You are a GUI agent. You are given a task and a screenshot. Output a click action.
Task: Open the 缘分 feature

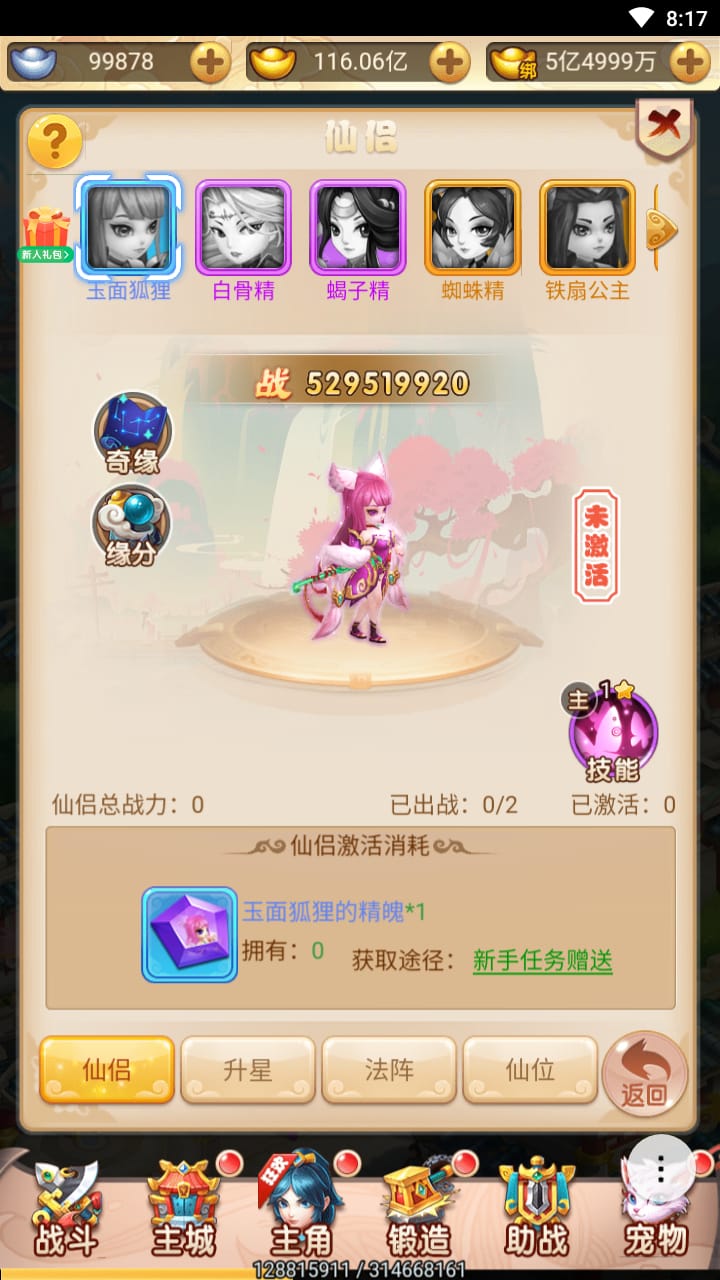pyautogui.click(x=132, y=526)
